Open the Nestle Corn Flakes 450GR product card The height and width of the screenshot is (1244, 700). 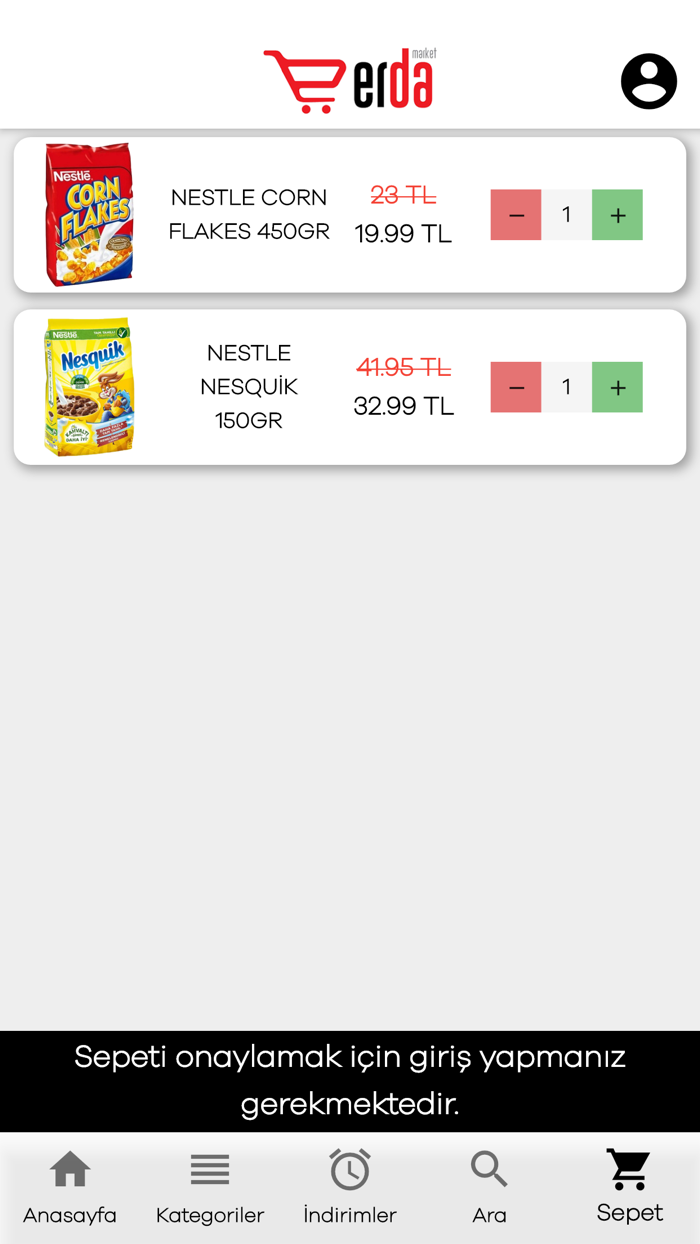tap(249, 215)
